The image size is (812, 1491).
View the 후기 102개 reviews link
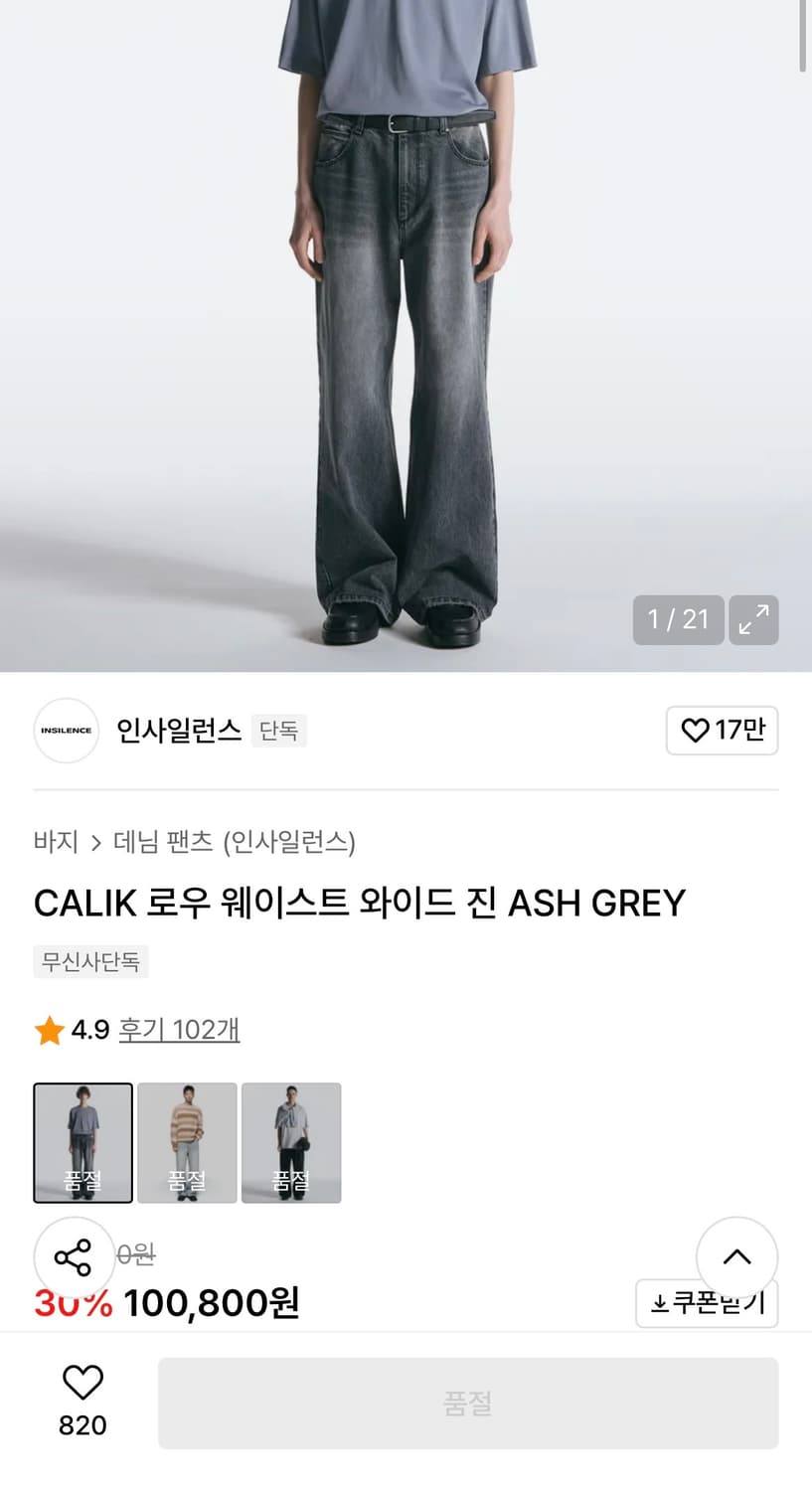click(179, 1030)
